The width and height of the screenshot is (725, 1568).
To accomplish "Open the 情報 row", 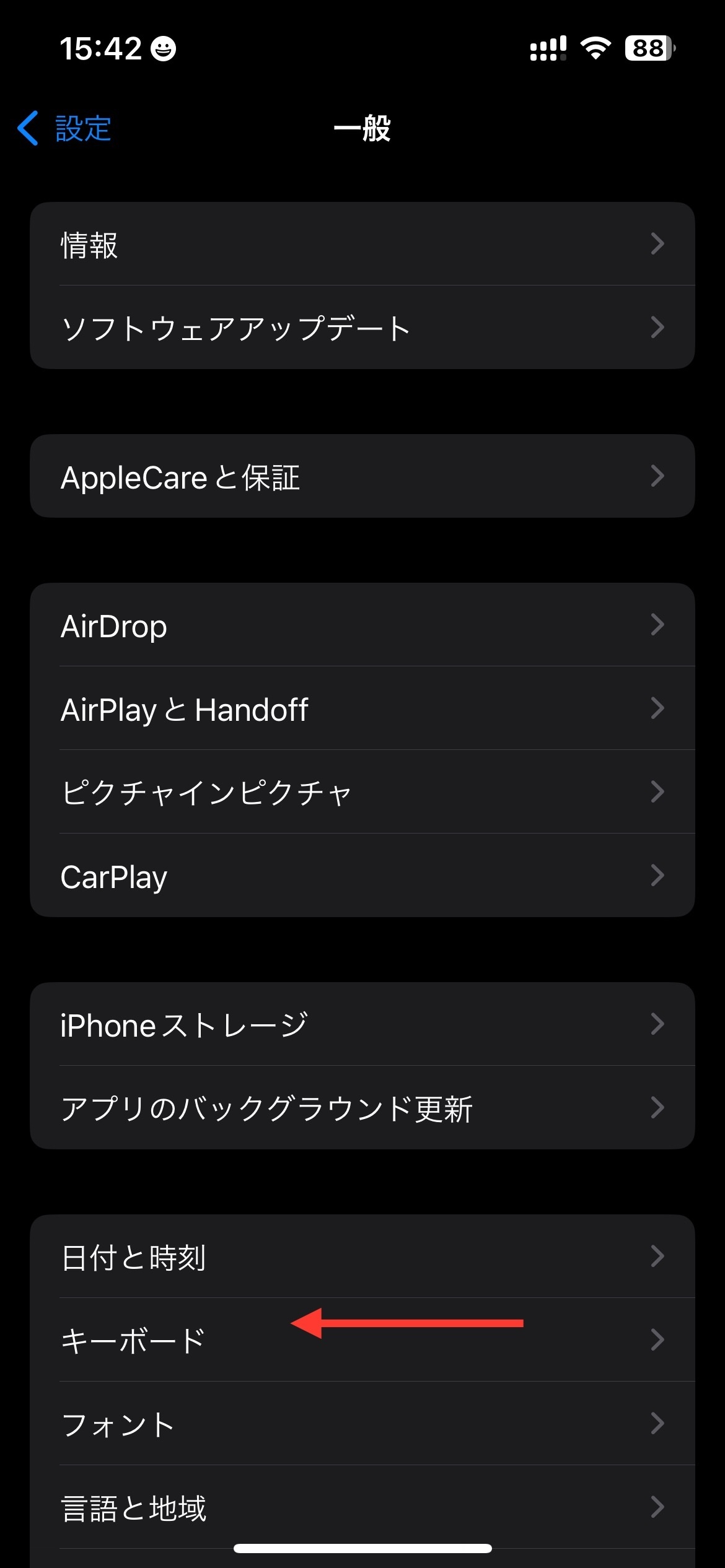I will click(362, 244).
